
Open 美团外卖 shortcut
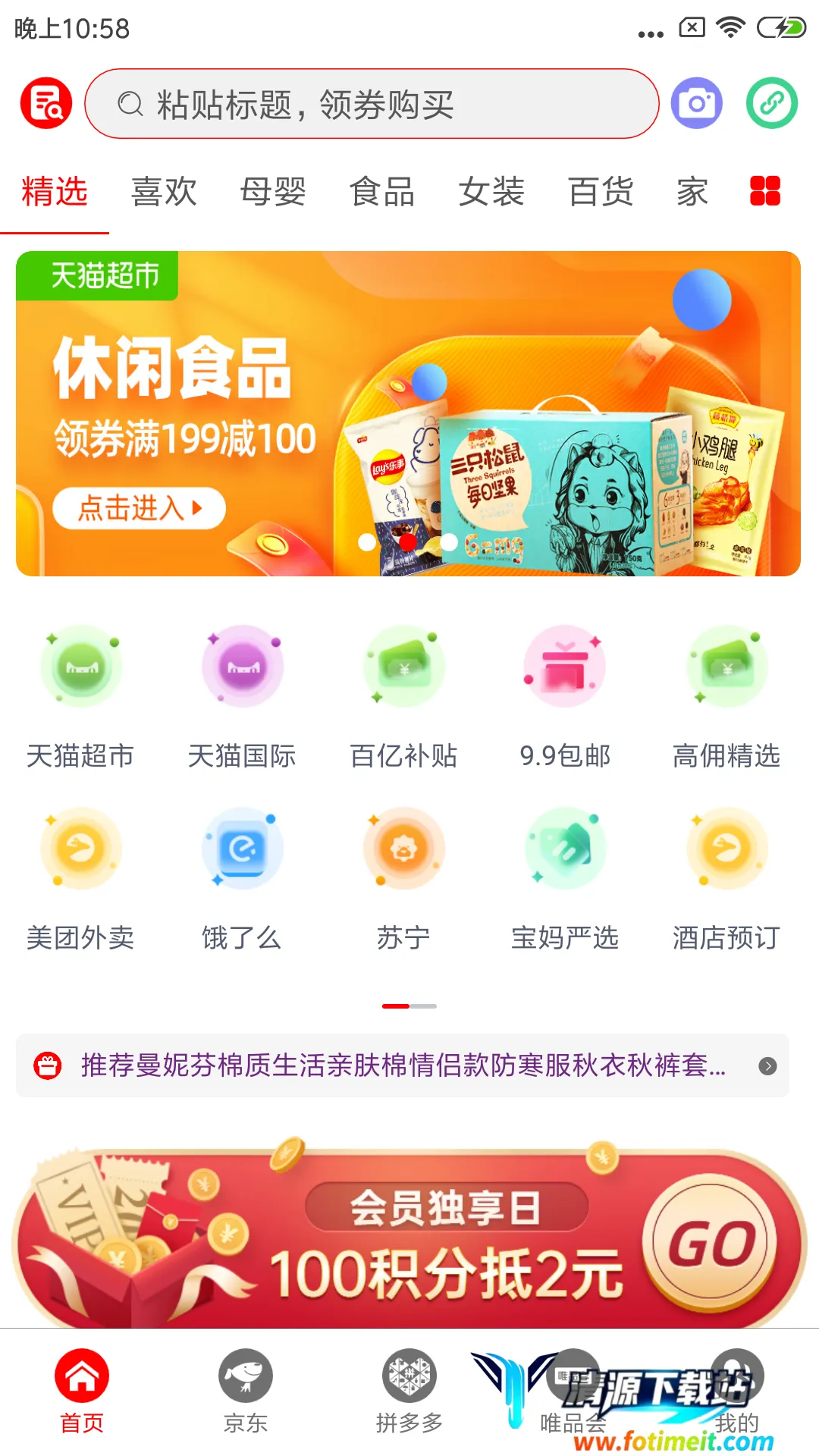80,876
